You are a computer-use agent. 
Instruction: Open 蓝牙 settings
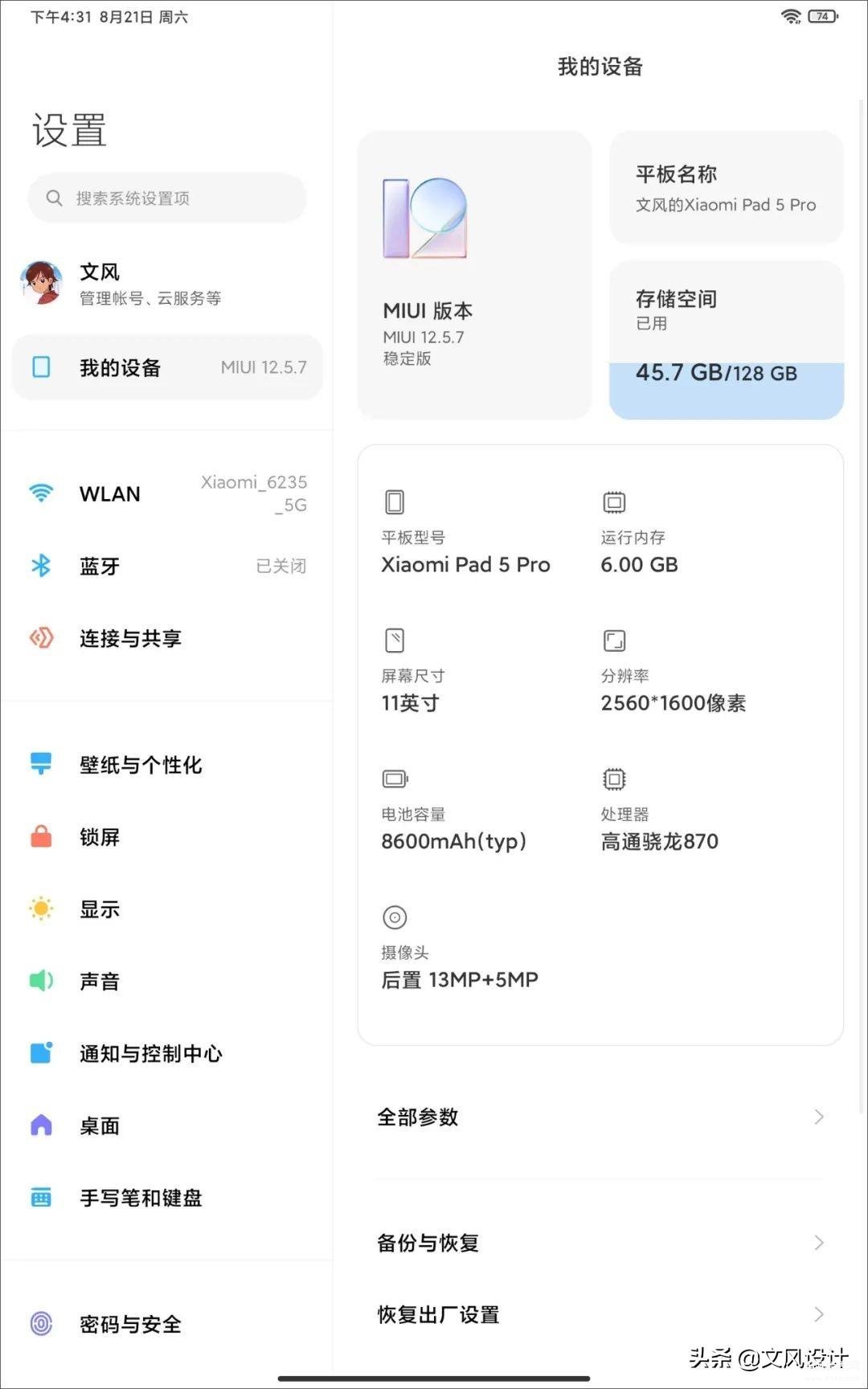point(167,566)
